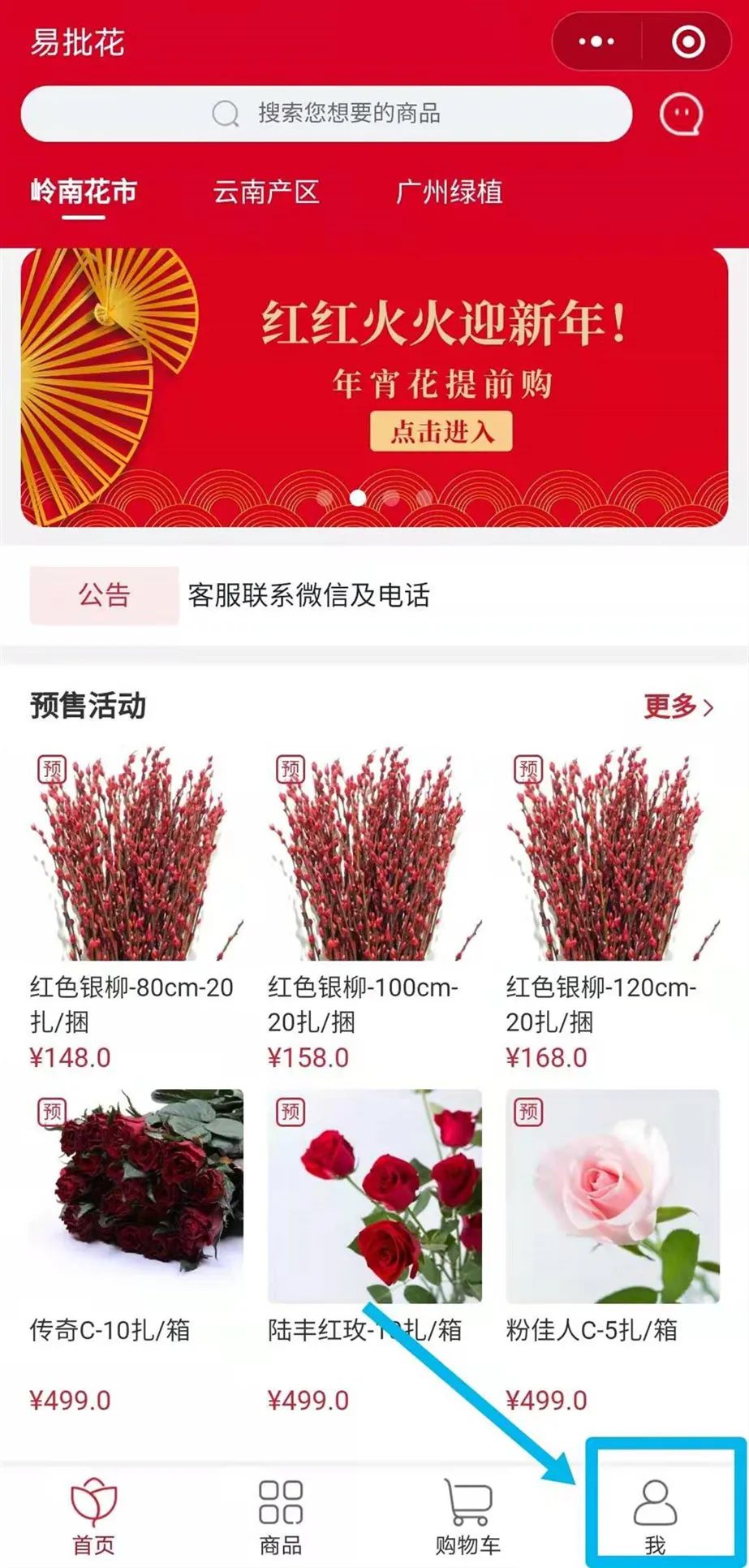Open the customer service chat bubble icon
This screenshot has height=1568, width=749.
coord(682,114)
